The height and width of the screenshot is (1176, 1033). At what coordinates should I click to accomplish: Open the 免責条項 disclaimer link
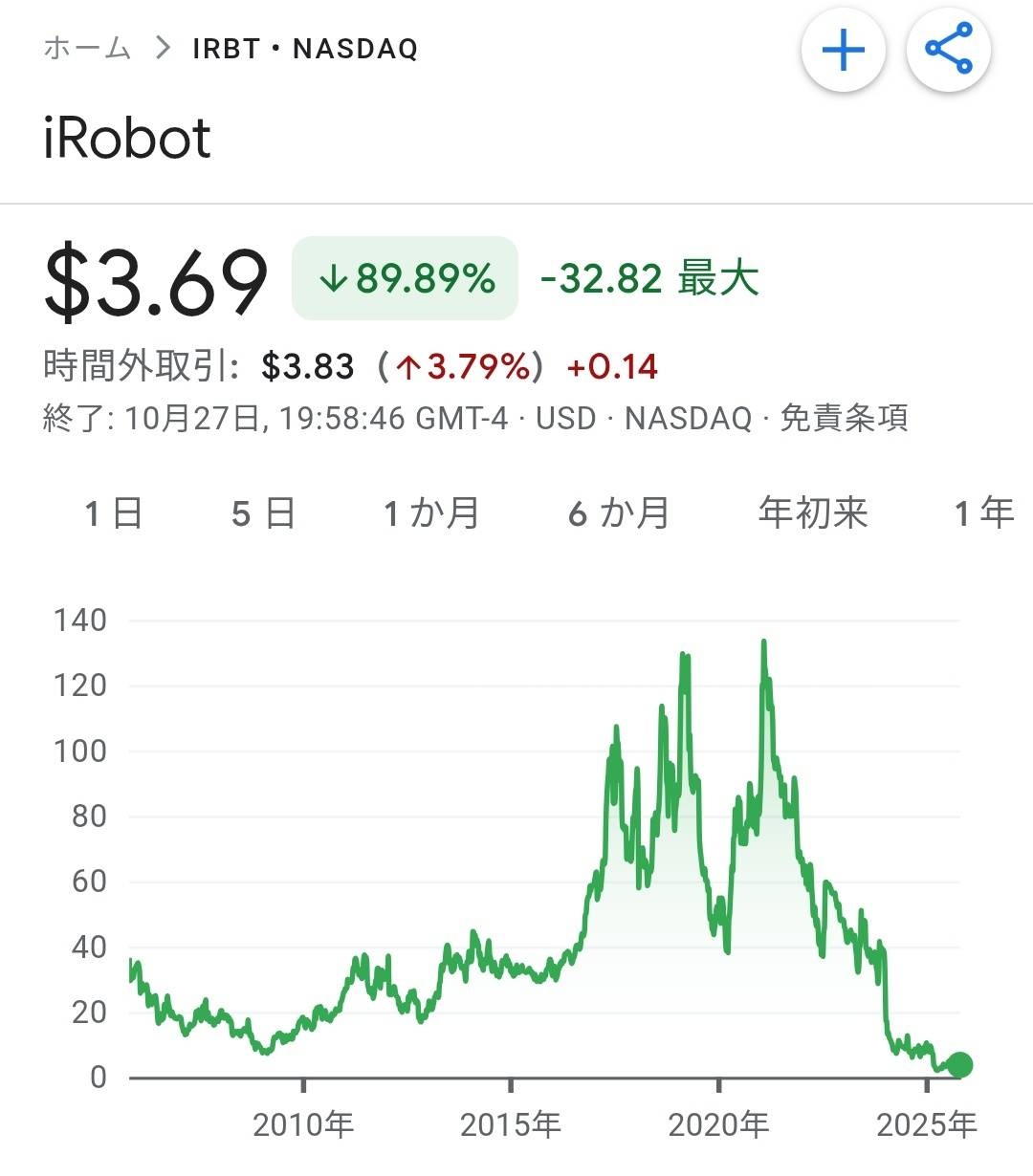coord(844,419)
